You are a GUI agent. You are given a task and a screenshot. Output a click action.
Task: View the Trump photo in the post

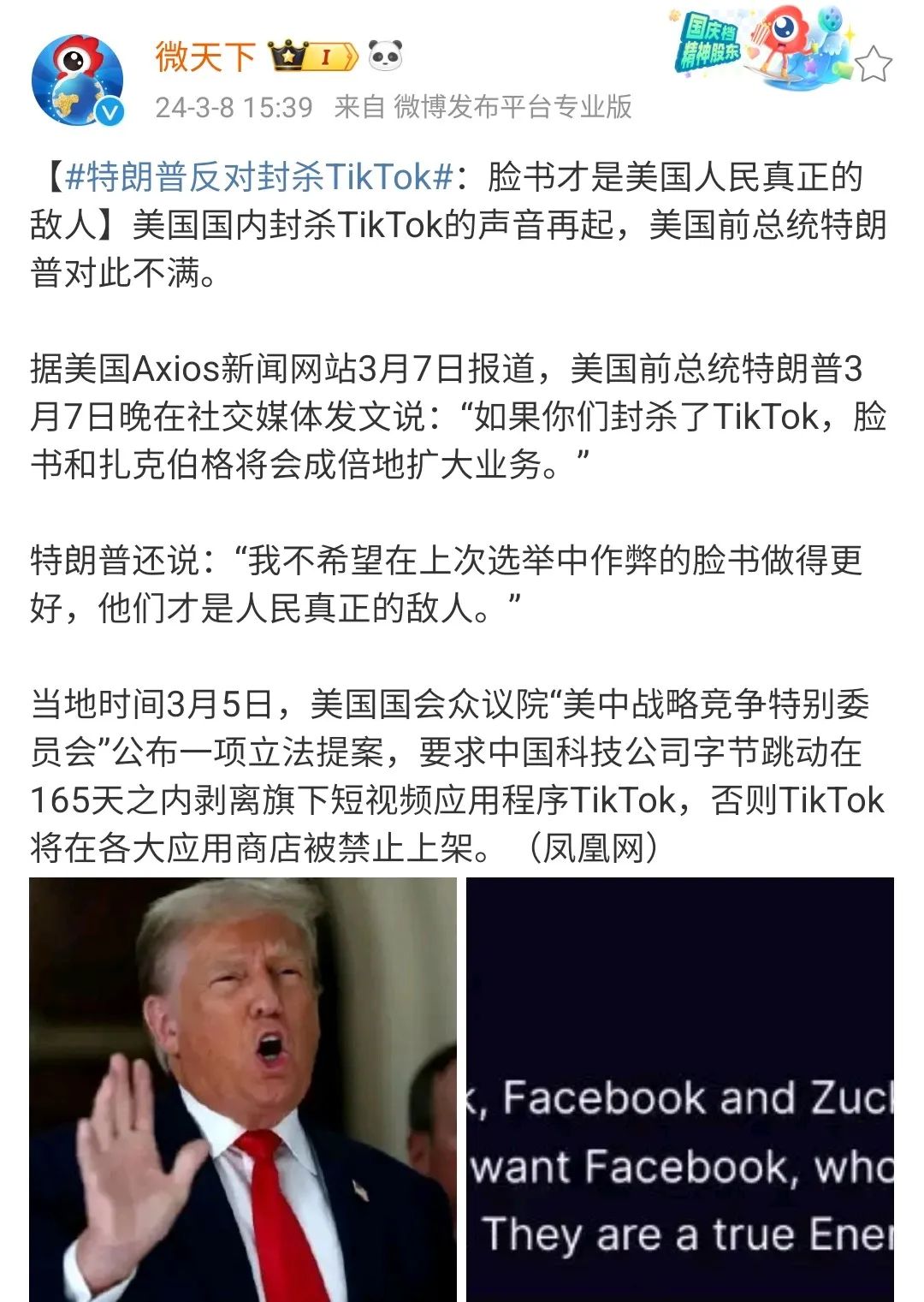(243, 1089)
